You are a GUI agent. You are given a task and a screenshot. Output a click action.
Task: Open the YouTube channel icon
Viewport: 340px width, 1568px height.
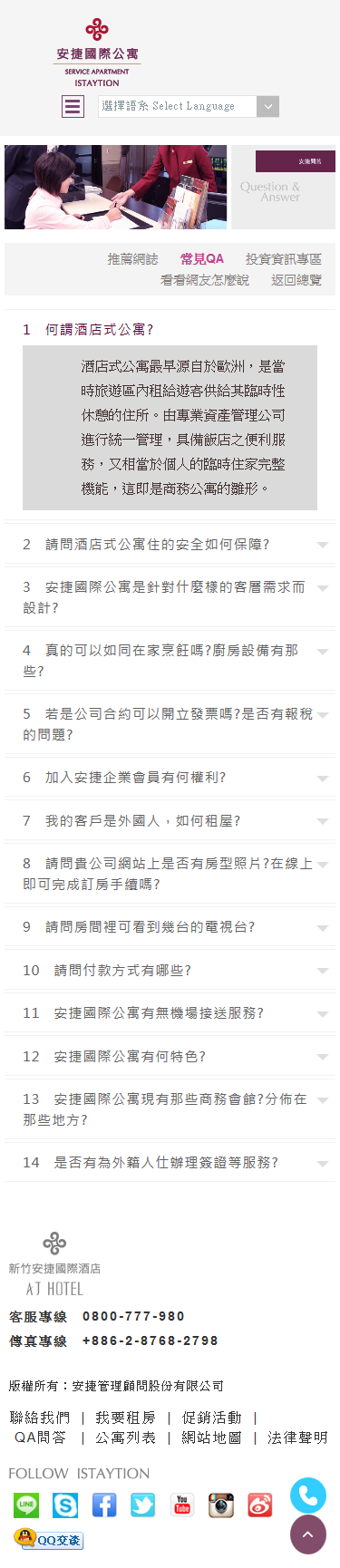182,1505
